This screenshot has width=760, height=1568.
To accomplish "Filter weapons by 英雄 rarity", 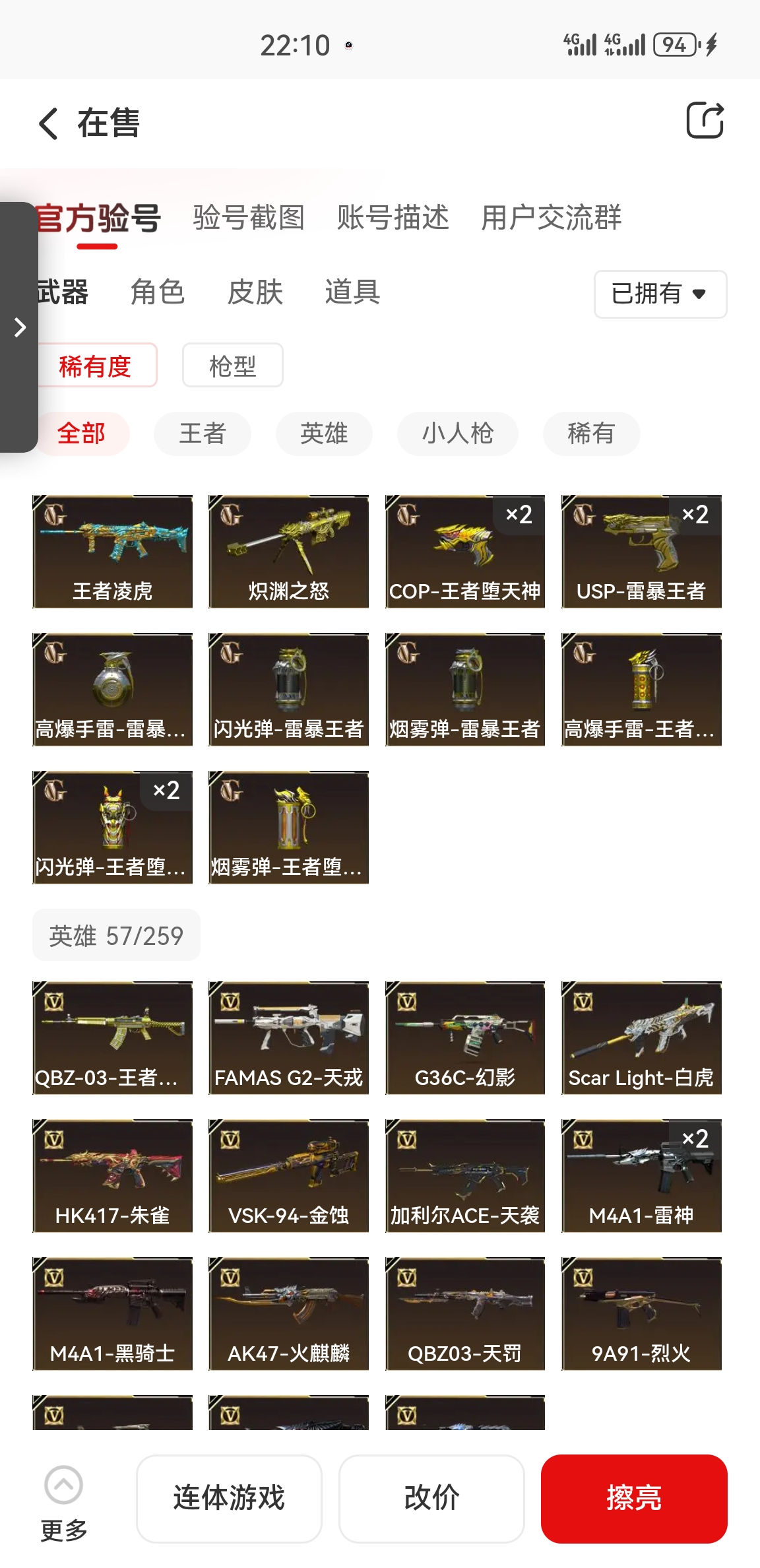I will (x=324, y=434).
